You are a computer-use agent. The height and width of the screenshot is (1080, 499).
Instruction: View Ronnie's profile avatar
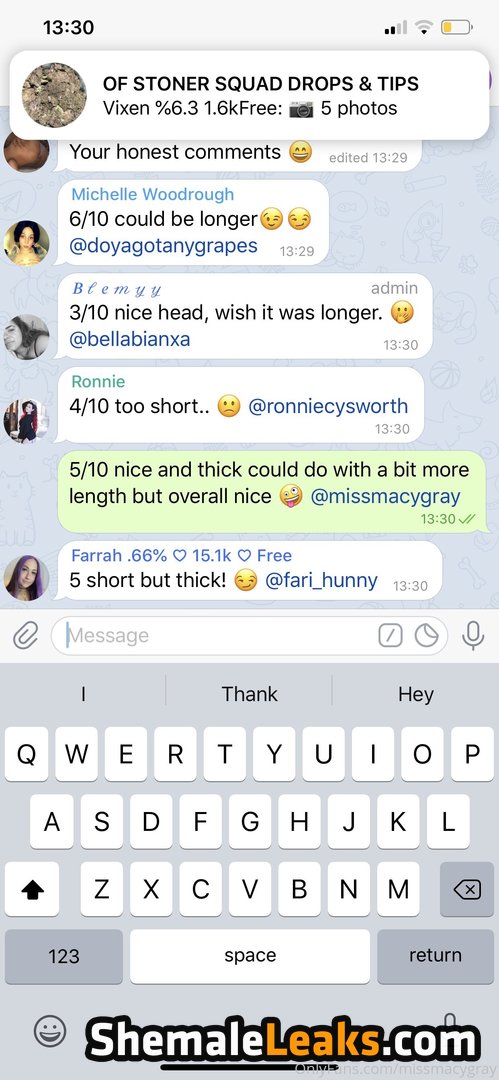pyautogui.click(x=26, y=420)
